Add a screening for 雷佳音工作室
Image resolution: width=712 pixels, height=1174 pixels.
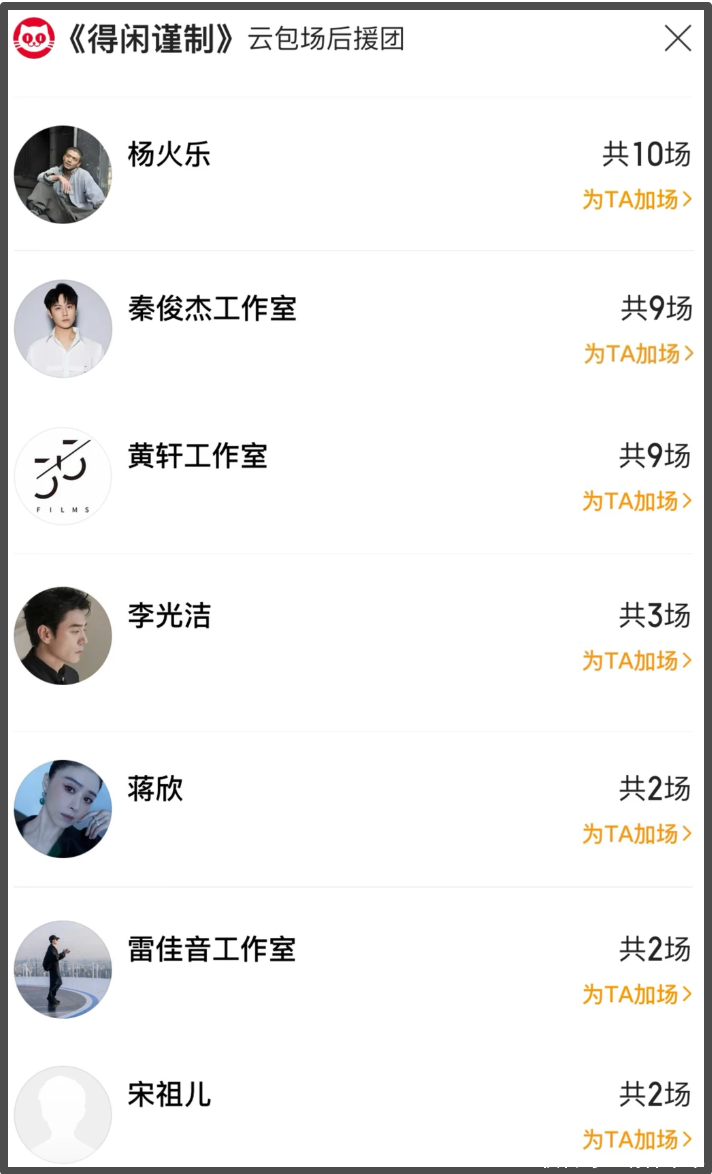[637, 994]
